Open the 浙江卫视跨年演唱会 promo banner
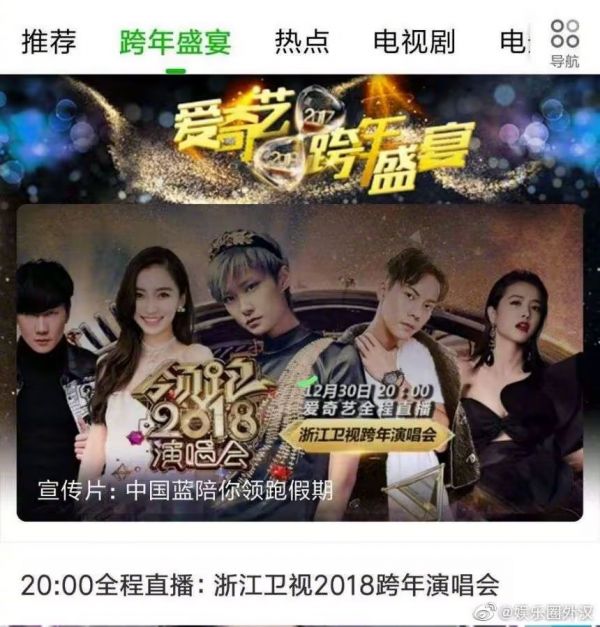Screen dimensions: 600x627 [299, 365]
